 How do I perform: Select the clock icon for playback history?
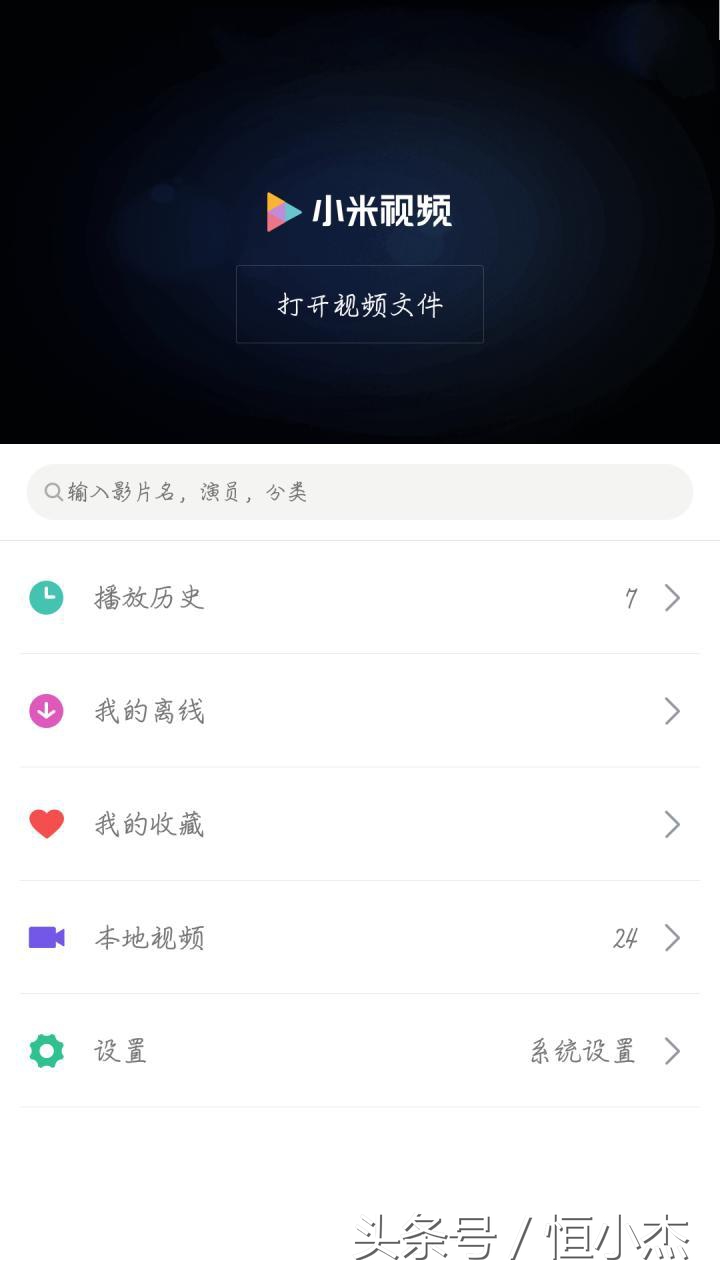pyautogui.click(x=46, y=597)
